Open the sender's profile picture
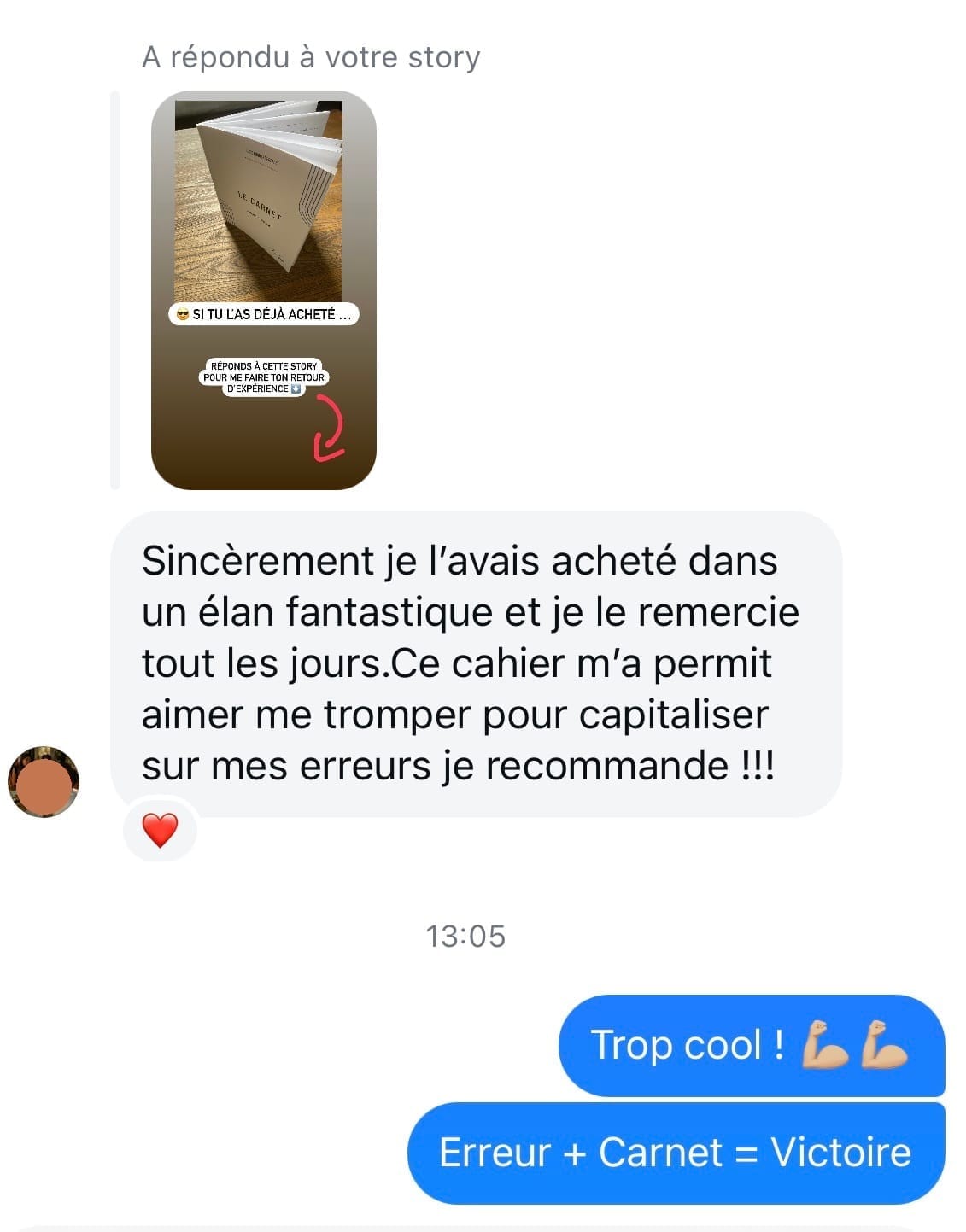Image resolution: width=966 pixels, height=1232 pixels. (x=44, y=781)
